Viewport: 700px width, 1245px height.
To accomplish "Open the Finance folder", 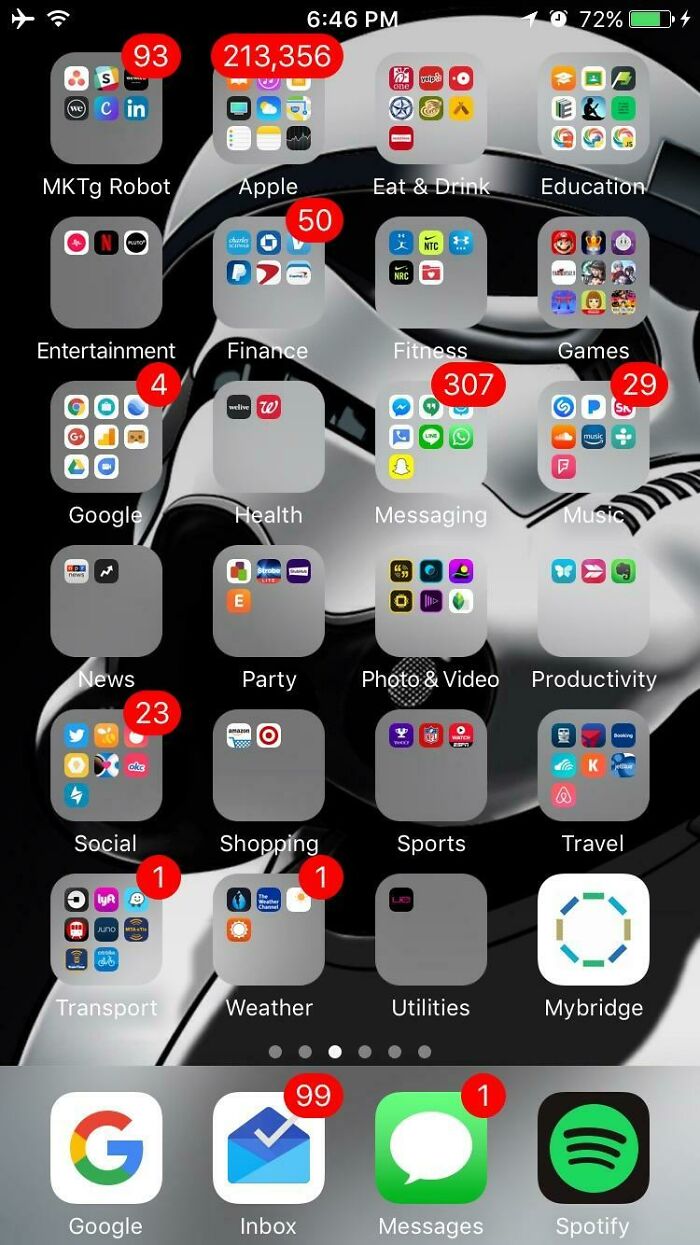I will click(x=268, y=272).
